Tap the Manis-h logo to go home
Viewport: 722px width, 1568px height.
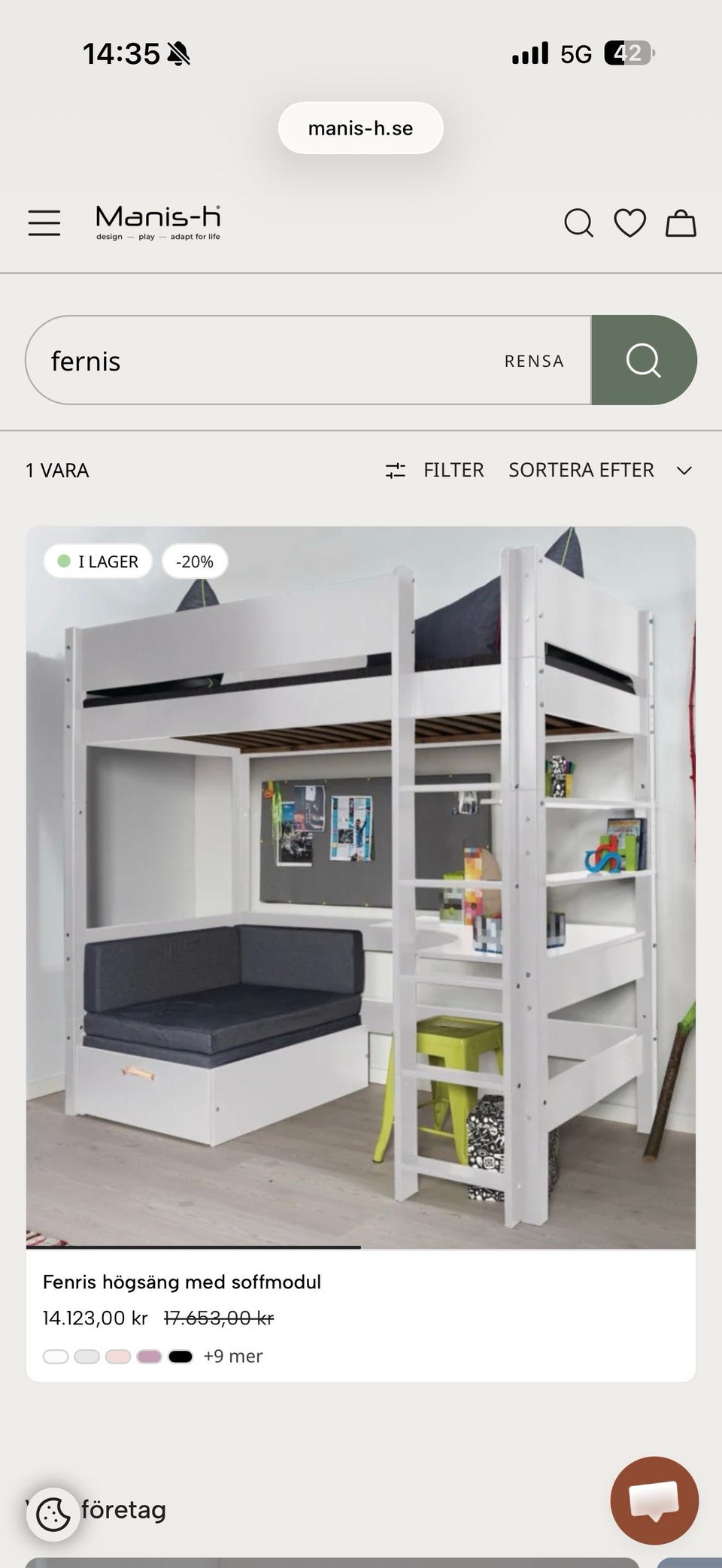[158, 222]
